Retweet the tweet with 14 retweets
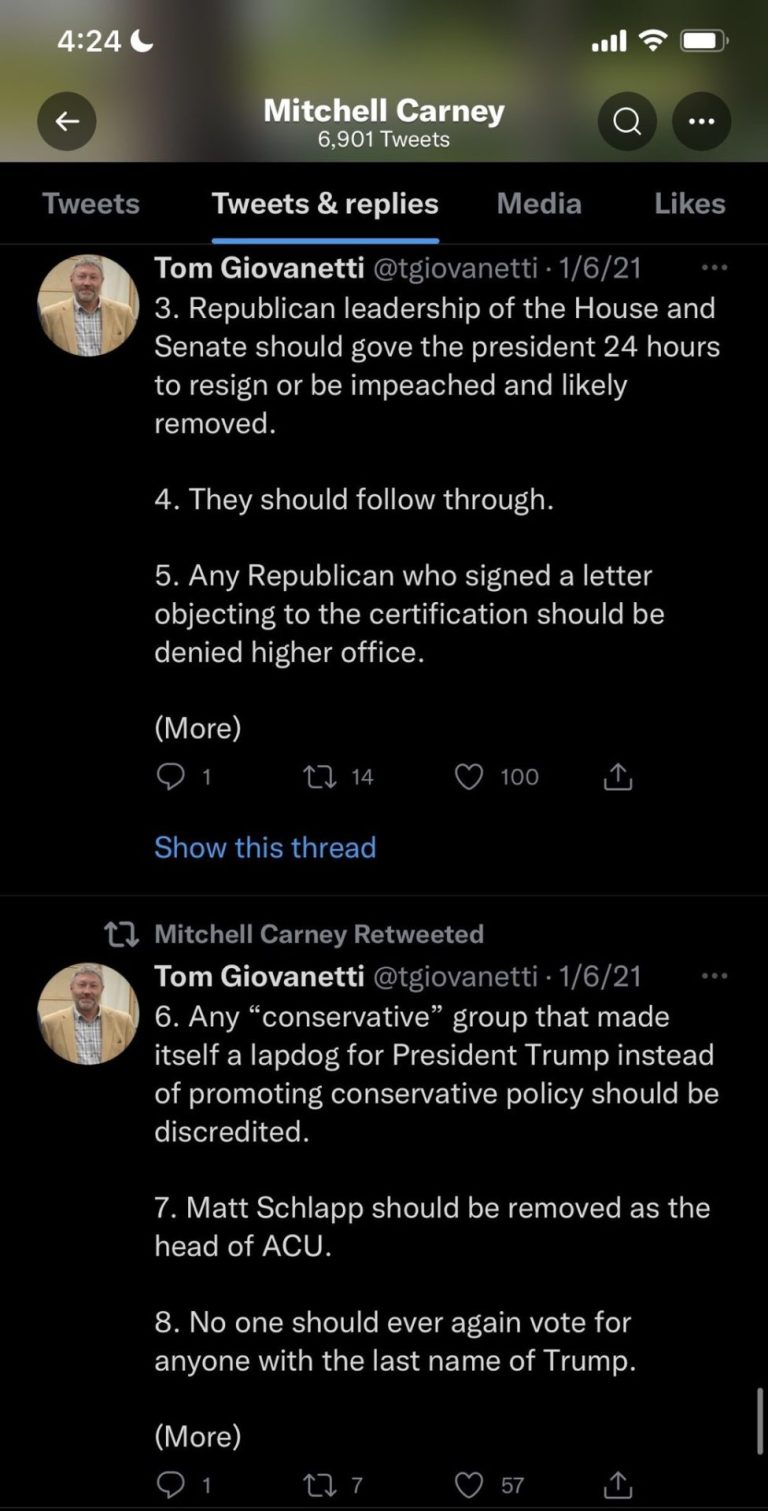The height and width of the screenshot is (1511, 768). coord(319,777)
